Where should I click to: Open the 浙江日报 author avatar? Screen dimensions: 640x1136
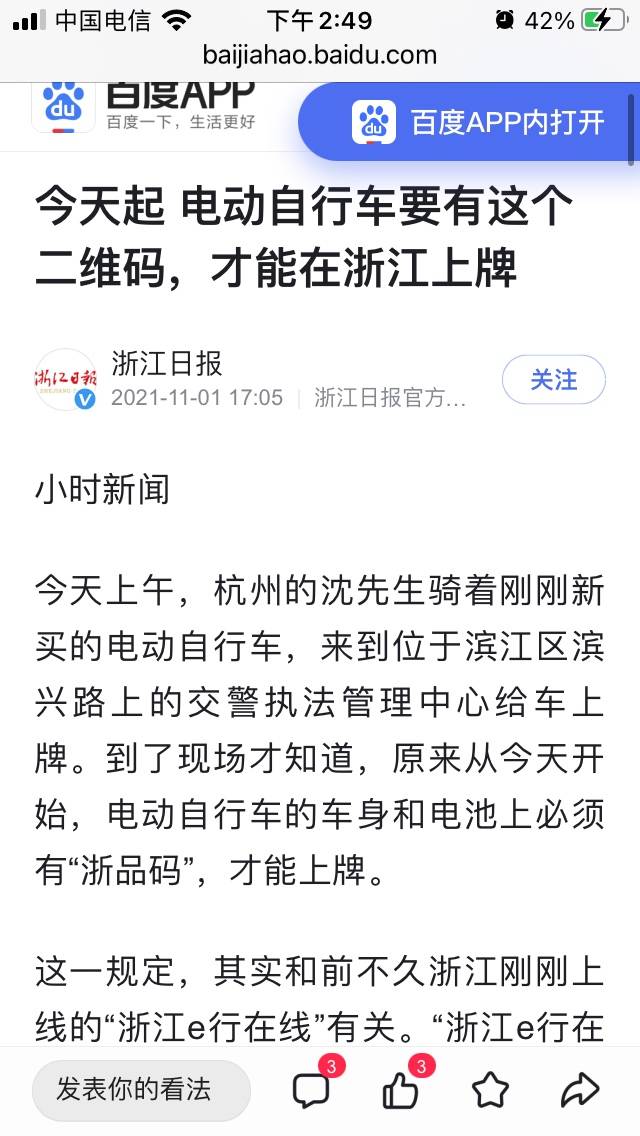(x=65, y=380)
